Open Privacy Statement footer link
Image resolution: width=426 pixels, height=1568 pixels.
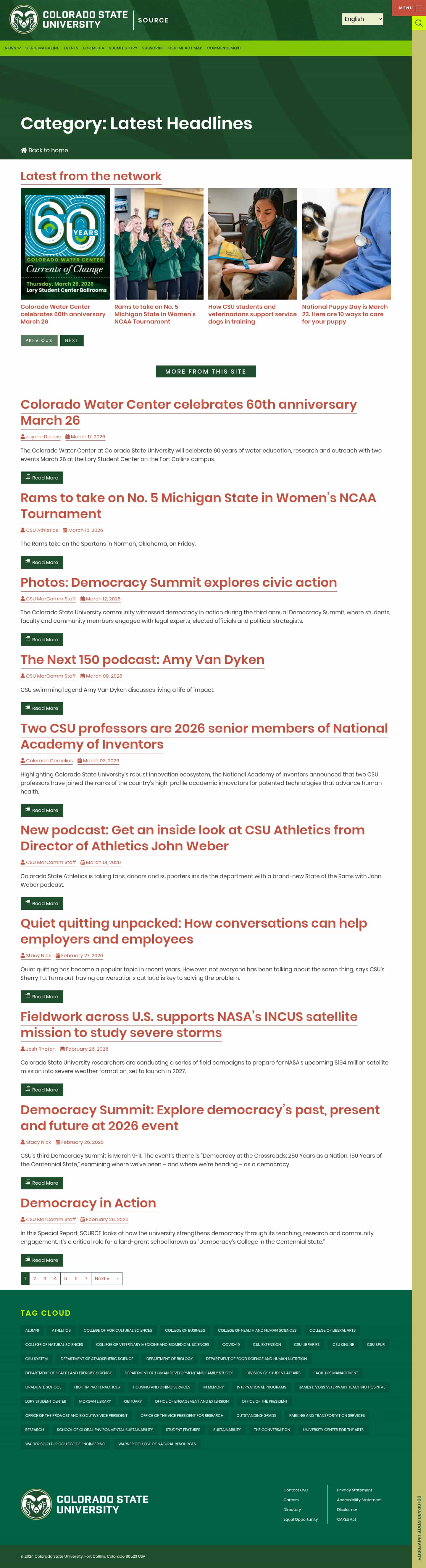click(x=354, y=1490)
